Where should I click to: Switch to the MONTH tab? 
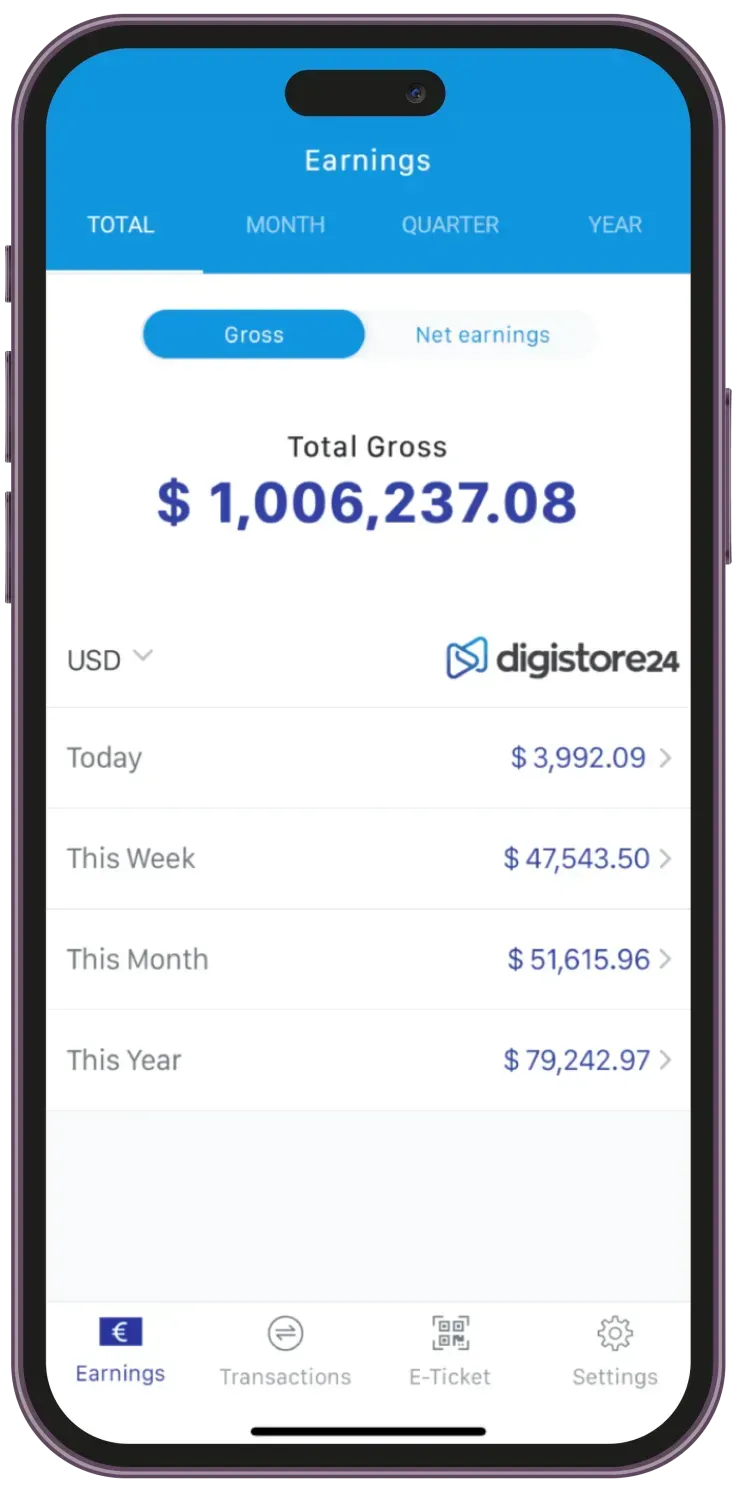click(x=285, y=225)
